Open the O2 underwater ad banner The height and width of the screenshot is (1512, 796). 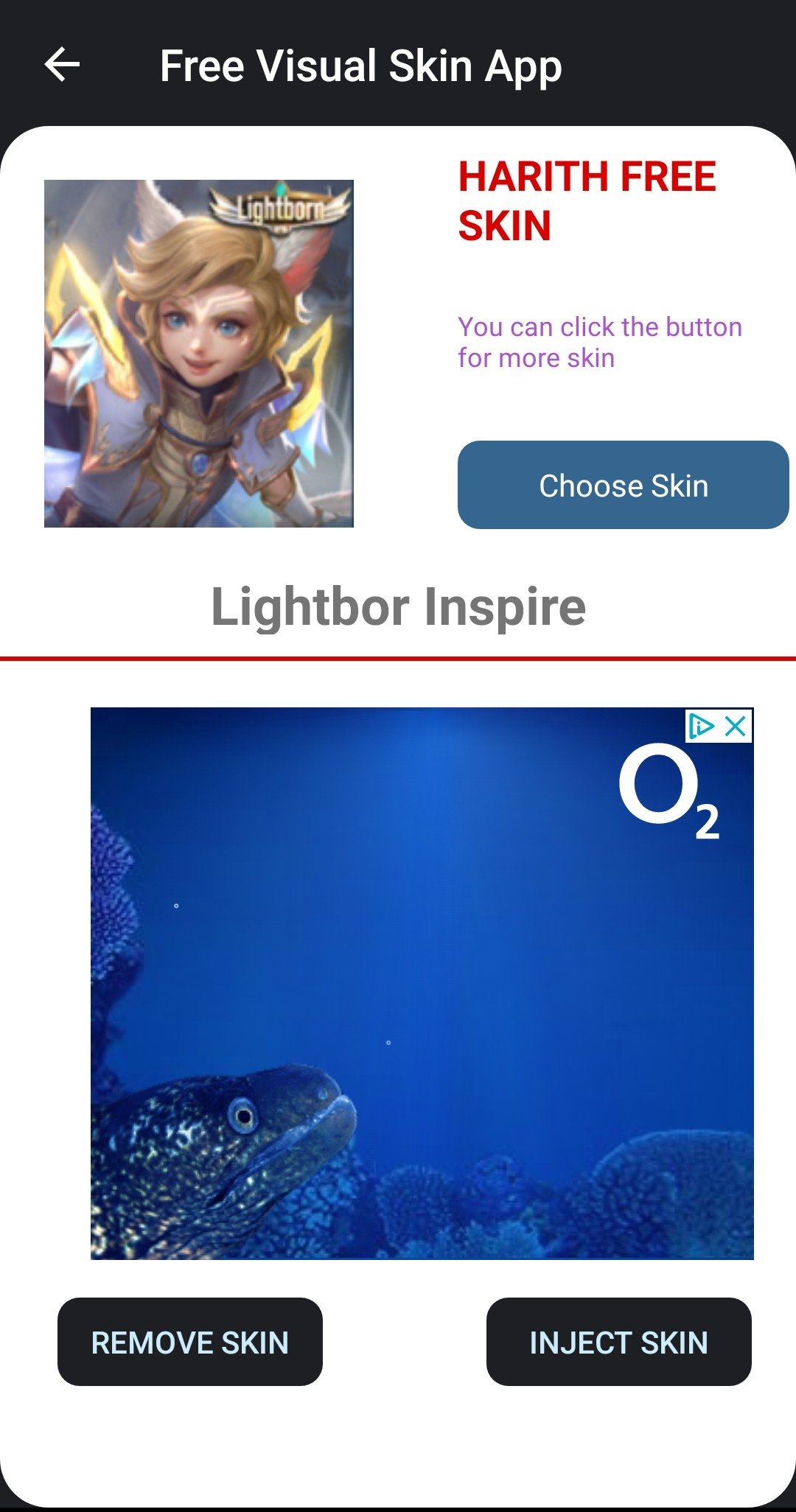422,984
